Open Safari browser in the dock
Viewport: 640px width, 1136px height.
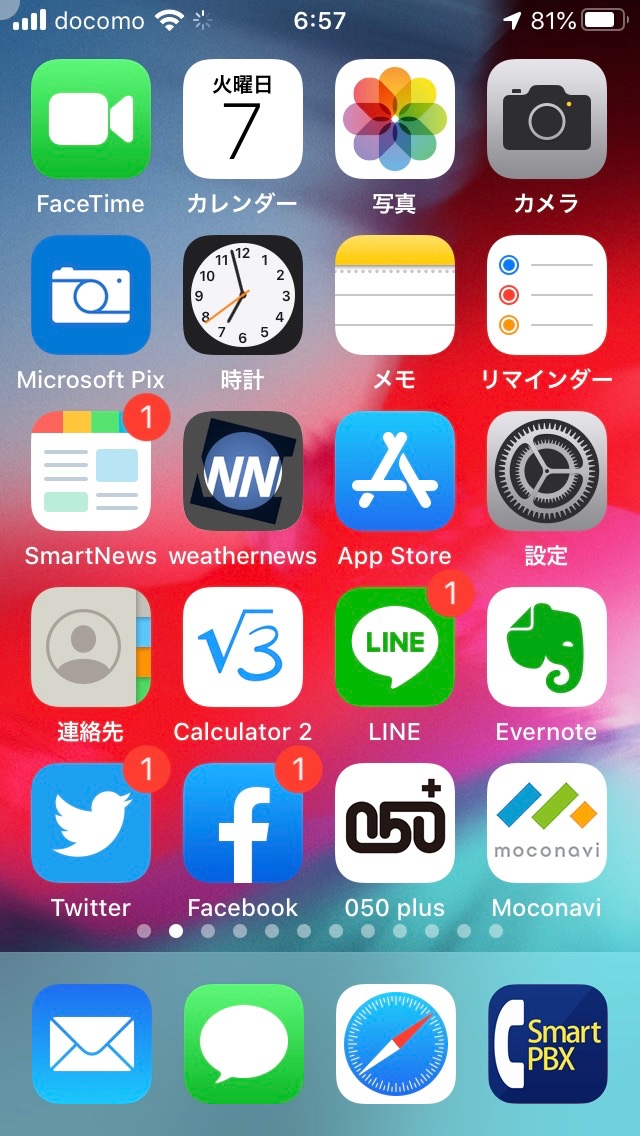click(x=395, y=1044)
